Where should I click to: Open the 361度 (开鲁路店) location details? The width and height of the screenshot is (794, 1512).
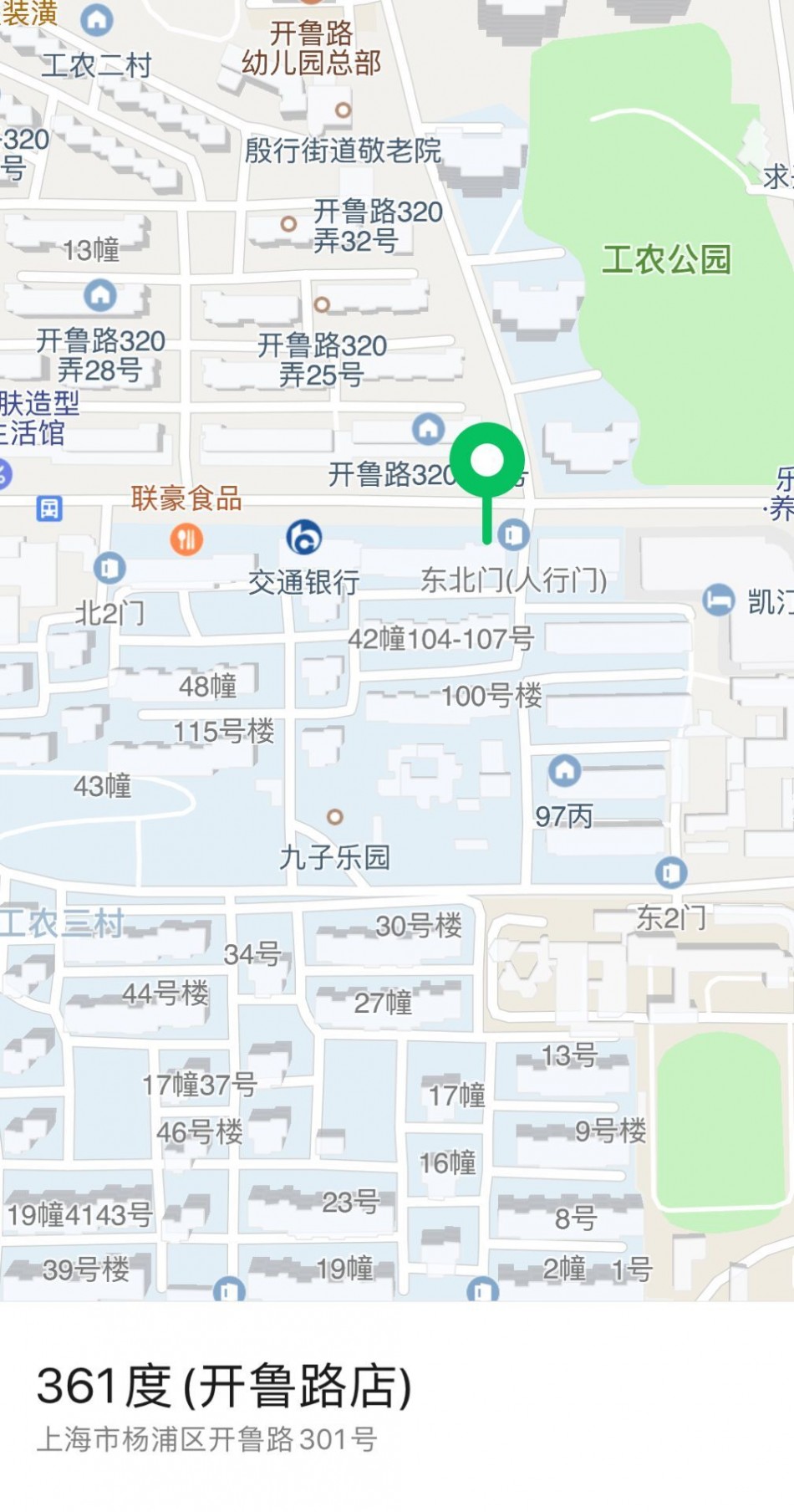[x=224, y=1387]
